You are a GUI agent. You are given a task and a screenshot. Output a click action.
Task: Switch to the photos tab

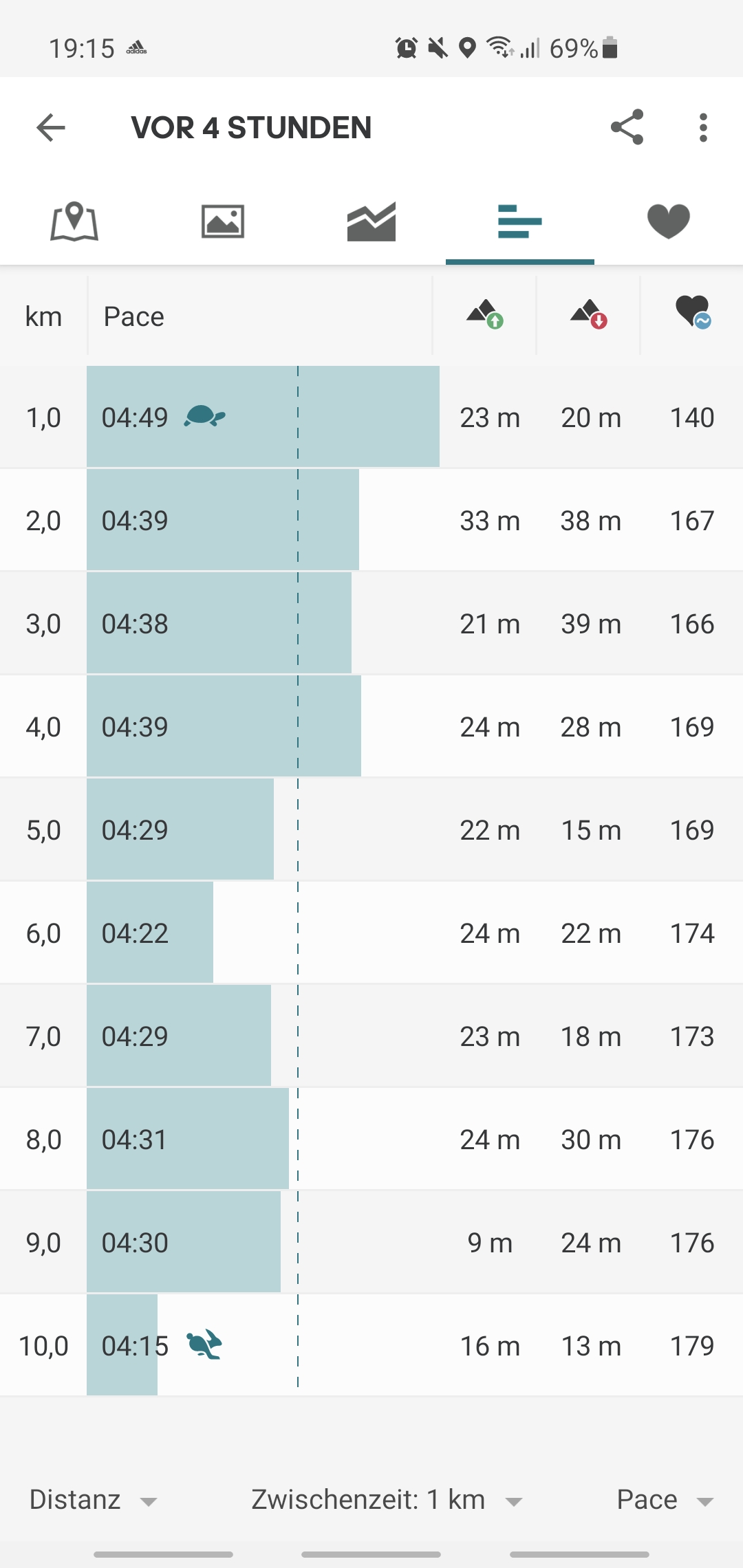click(x=223, y=221)
